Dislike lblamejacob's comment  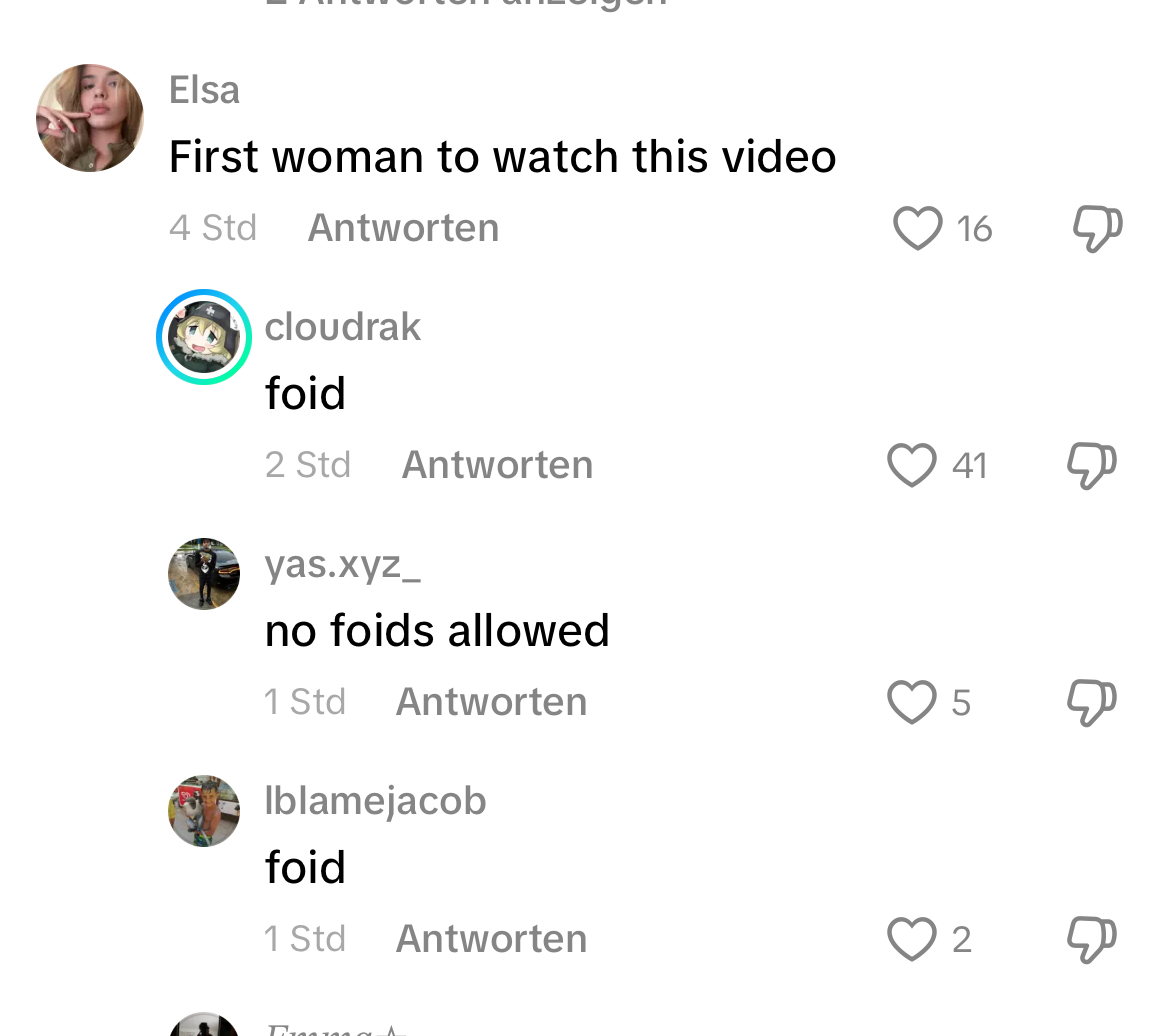pos(1092,939)
